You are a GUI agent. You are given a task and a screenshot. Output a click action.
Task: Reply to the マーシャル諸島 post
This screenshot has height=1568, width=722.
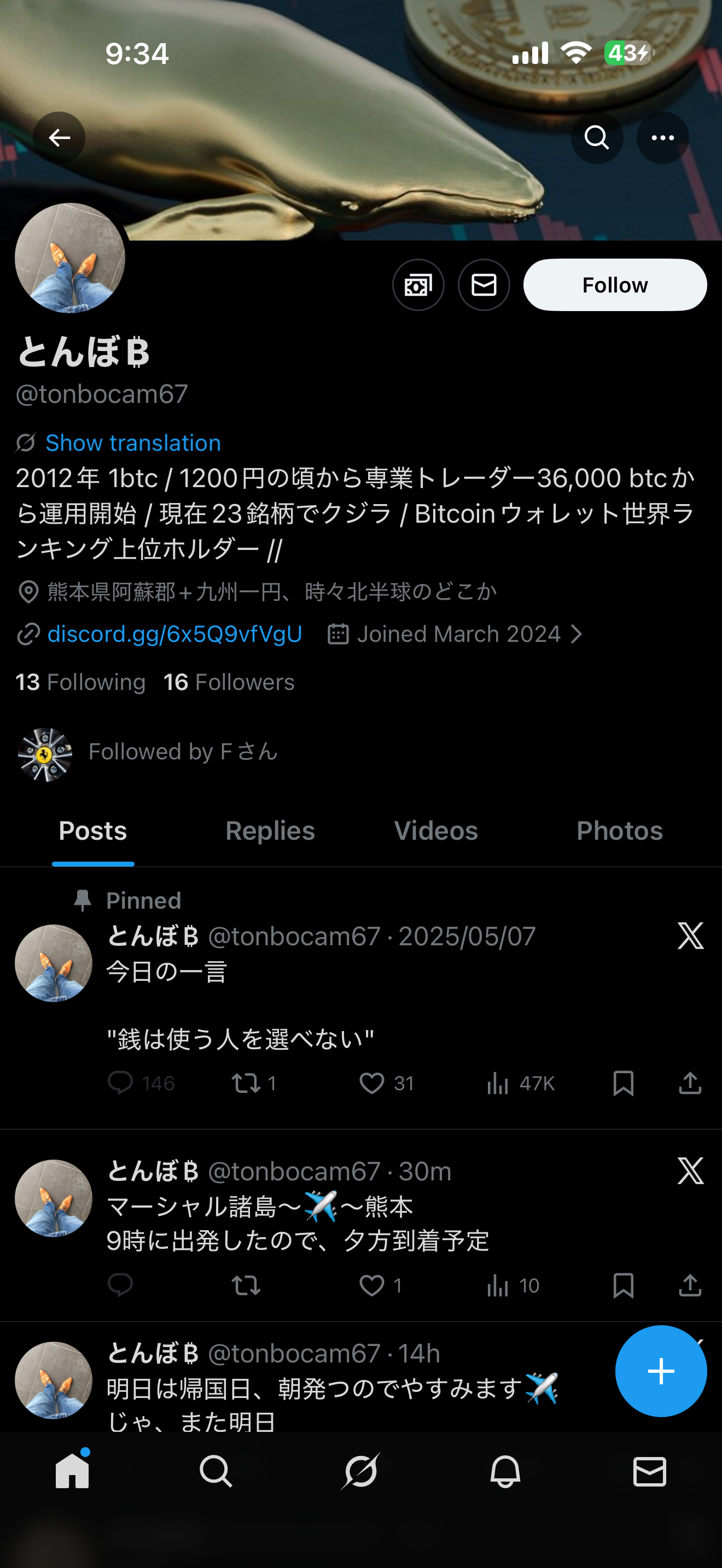coord(120,1285)
